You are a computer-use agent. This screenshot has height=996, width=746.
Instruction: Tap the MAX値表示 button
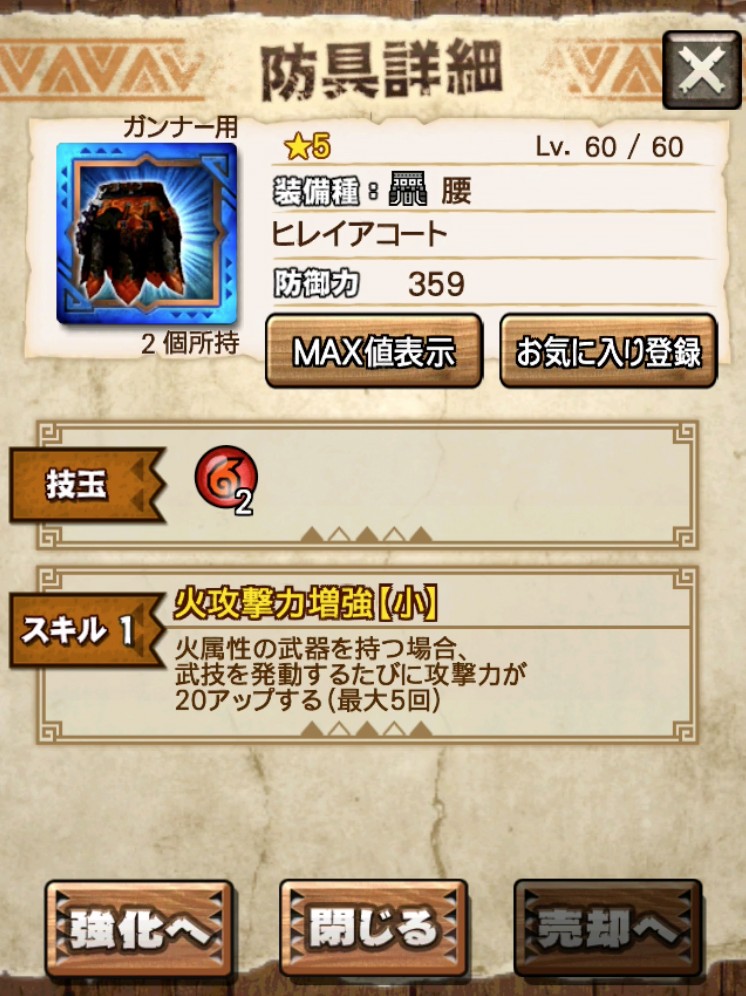pos(374,351)
